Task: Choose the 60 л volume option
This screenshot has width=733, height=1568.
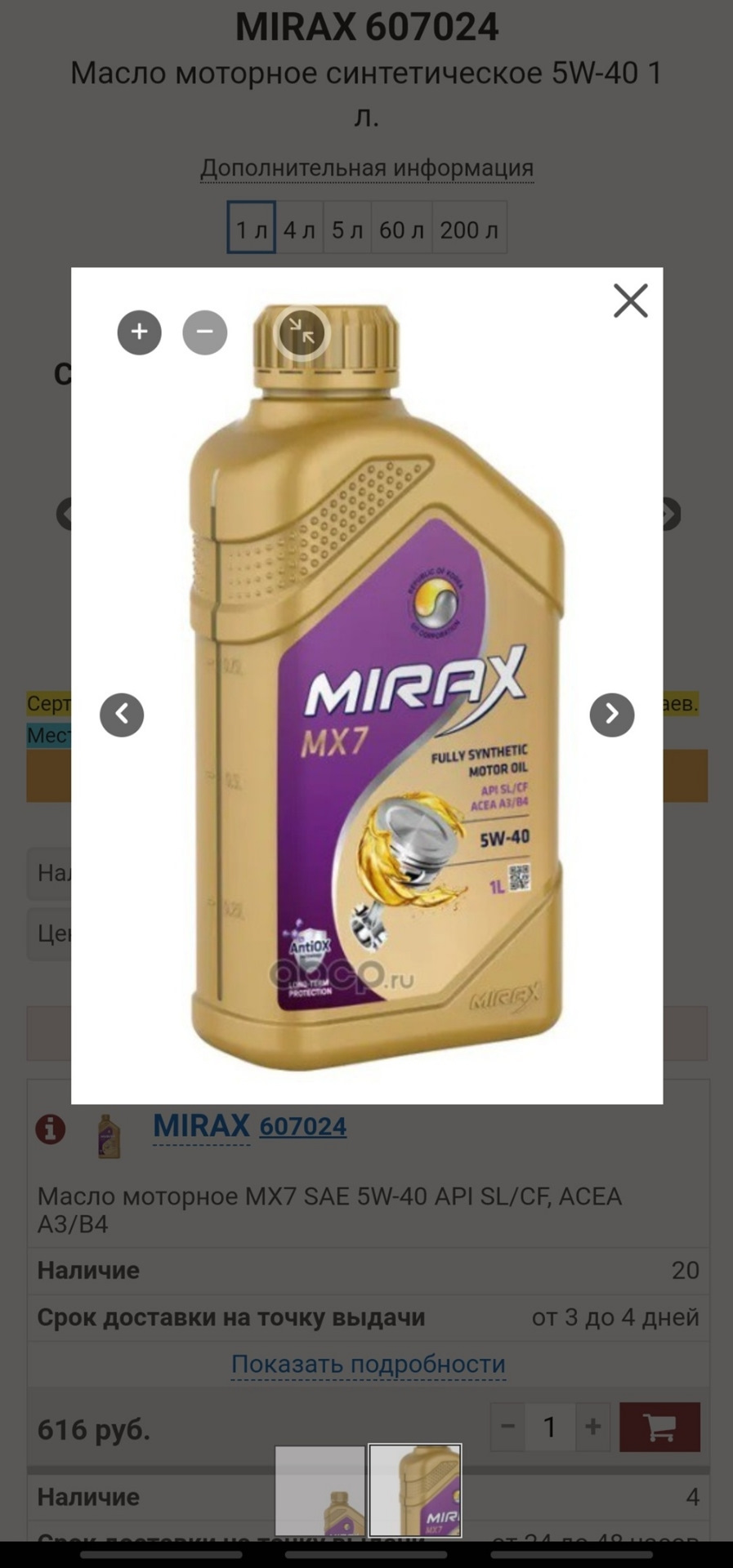Action: point(401,229)
